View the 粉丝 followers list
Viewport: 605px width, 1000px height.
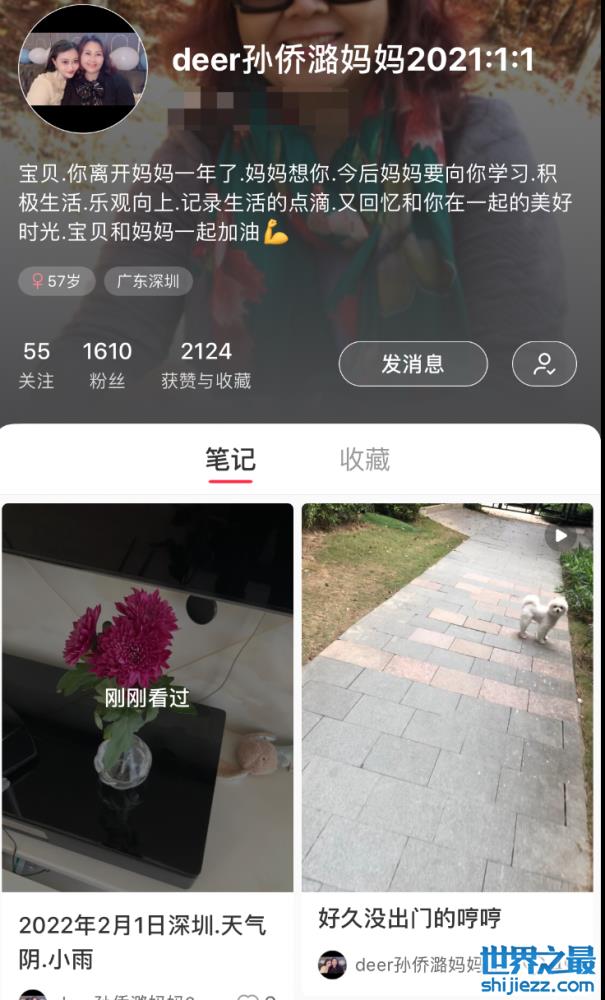pos(107,365)
